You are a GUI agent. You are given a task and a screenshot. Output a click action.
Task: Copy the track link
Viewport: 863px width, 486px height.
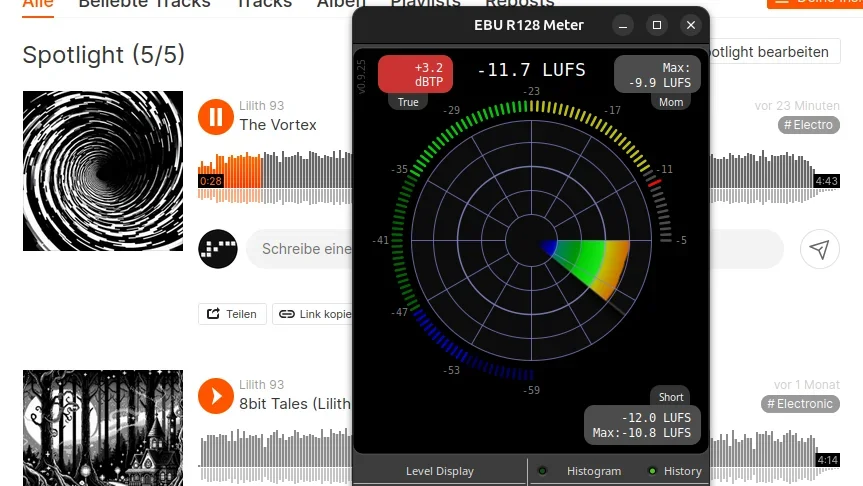click(x=313, y=314)
